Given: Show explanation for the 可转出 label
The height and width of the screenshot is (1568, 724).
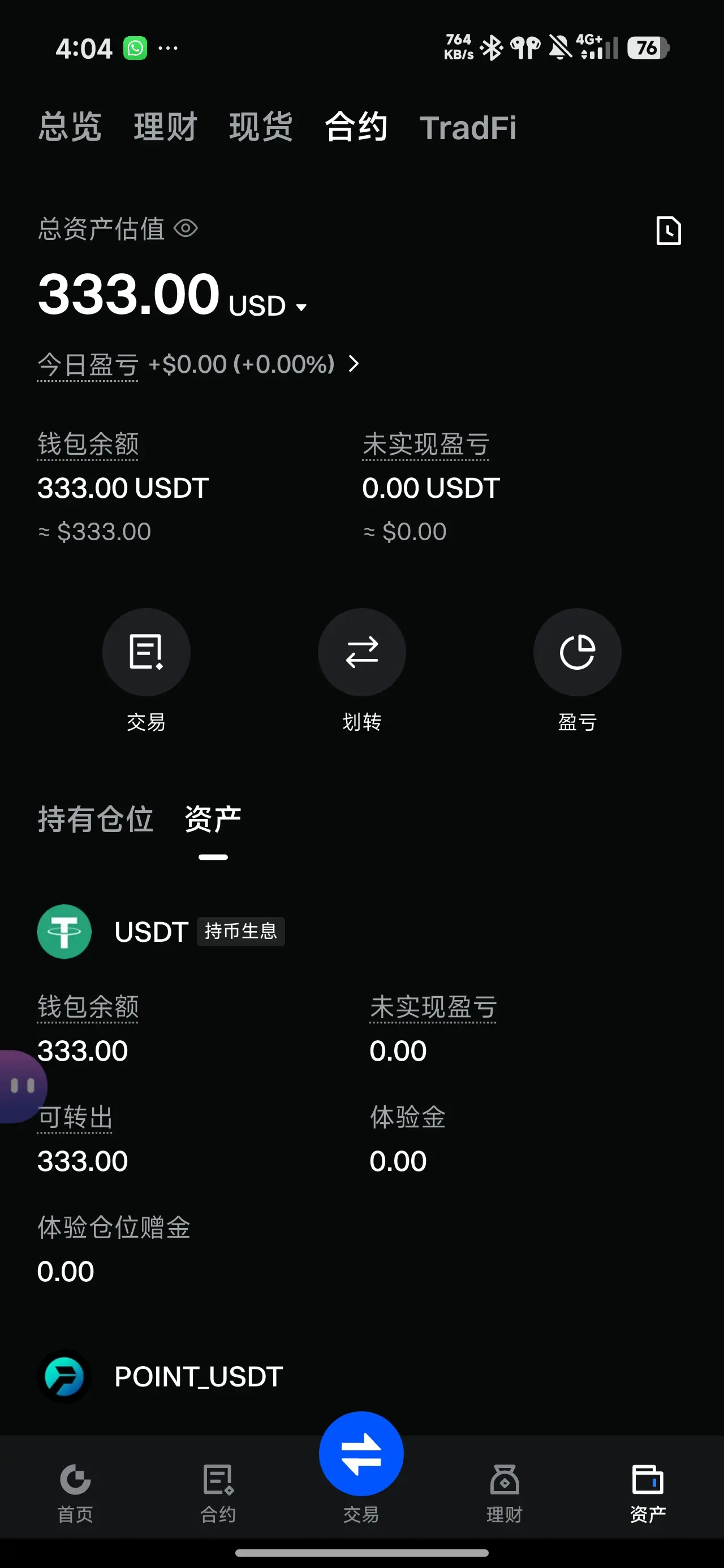Looking at the screenshot, I should click(75, 1118).
